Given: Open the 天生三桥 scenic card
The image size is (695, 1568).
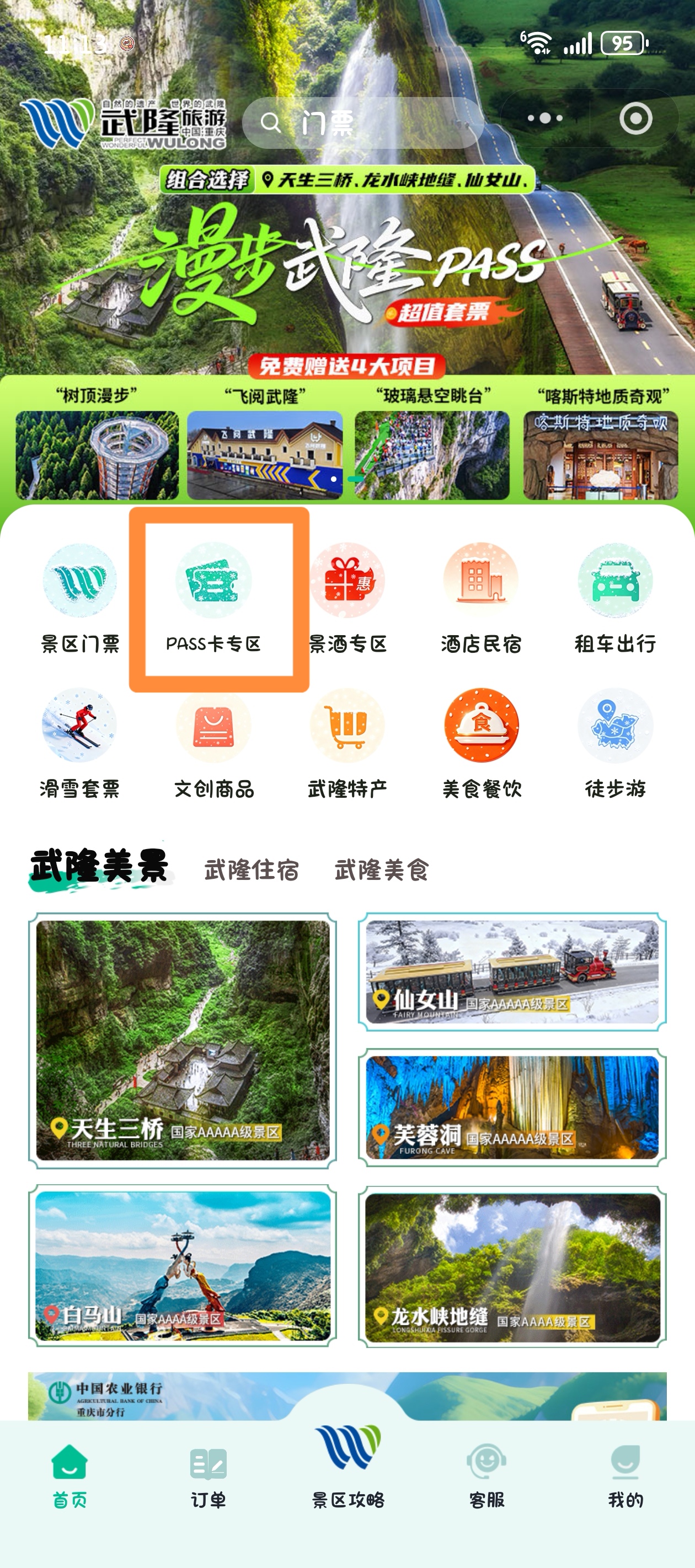Looking at the screenshot, I should point(183,1040).
